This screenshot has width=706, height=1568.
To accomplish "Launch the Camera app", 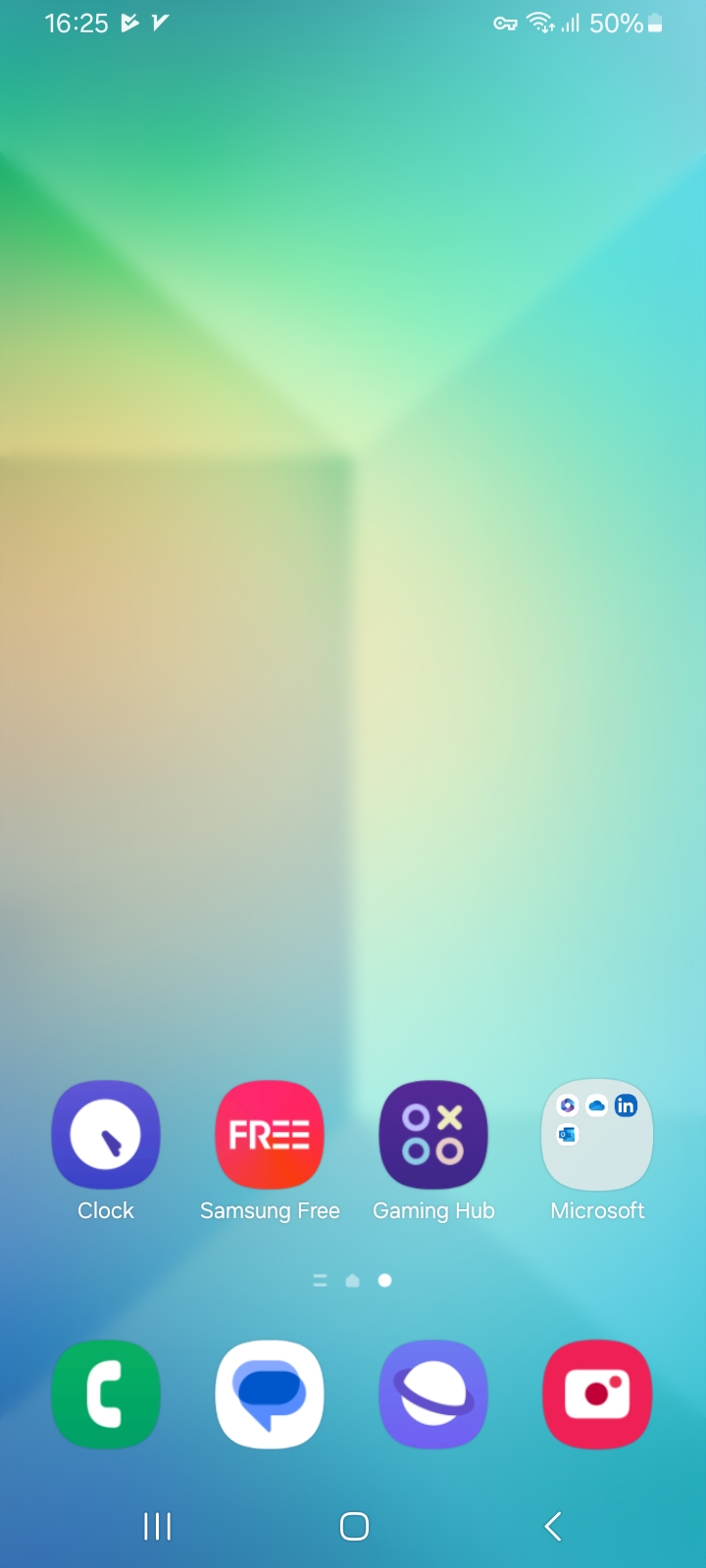I will (597, 1394).
